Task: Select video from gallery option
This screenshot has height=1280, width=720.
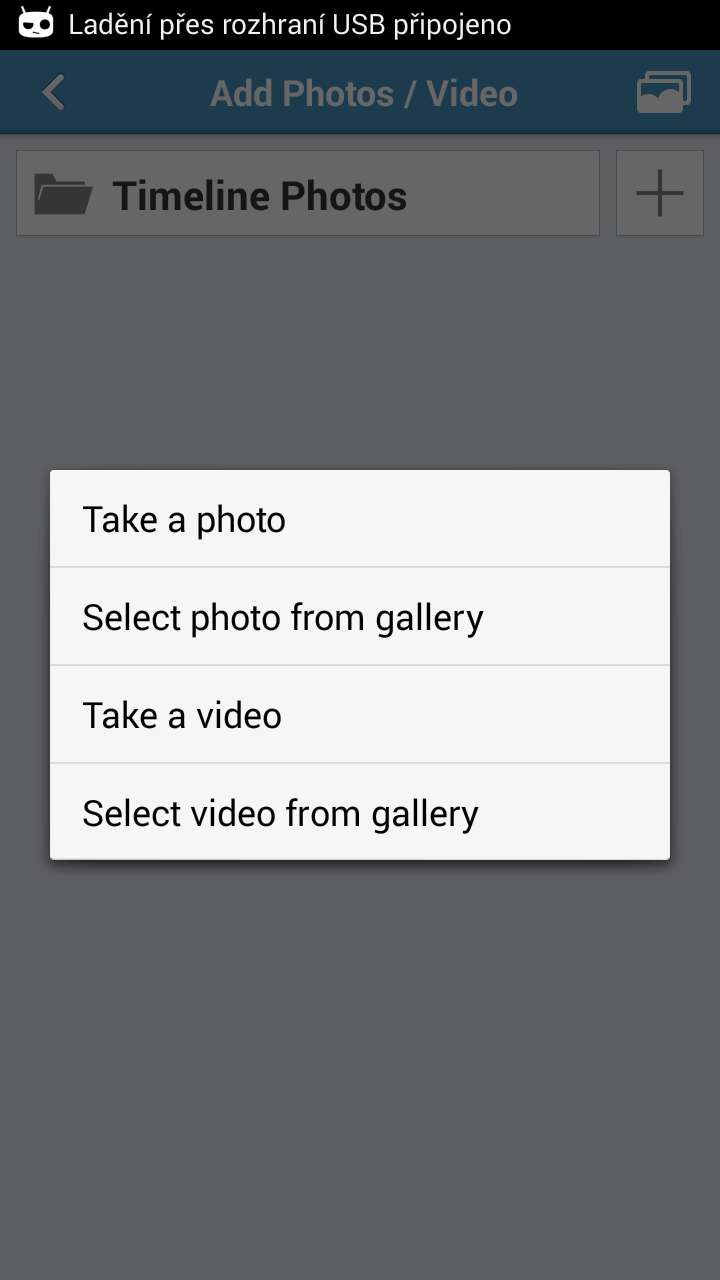Action: click(360, 812)
